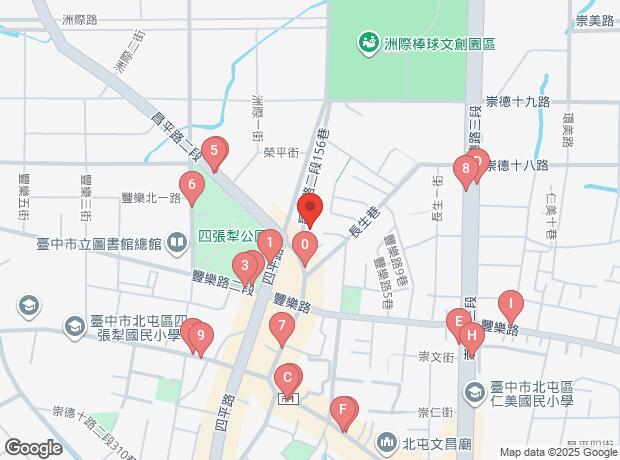Select map marker 0

(x=305, y=244)
